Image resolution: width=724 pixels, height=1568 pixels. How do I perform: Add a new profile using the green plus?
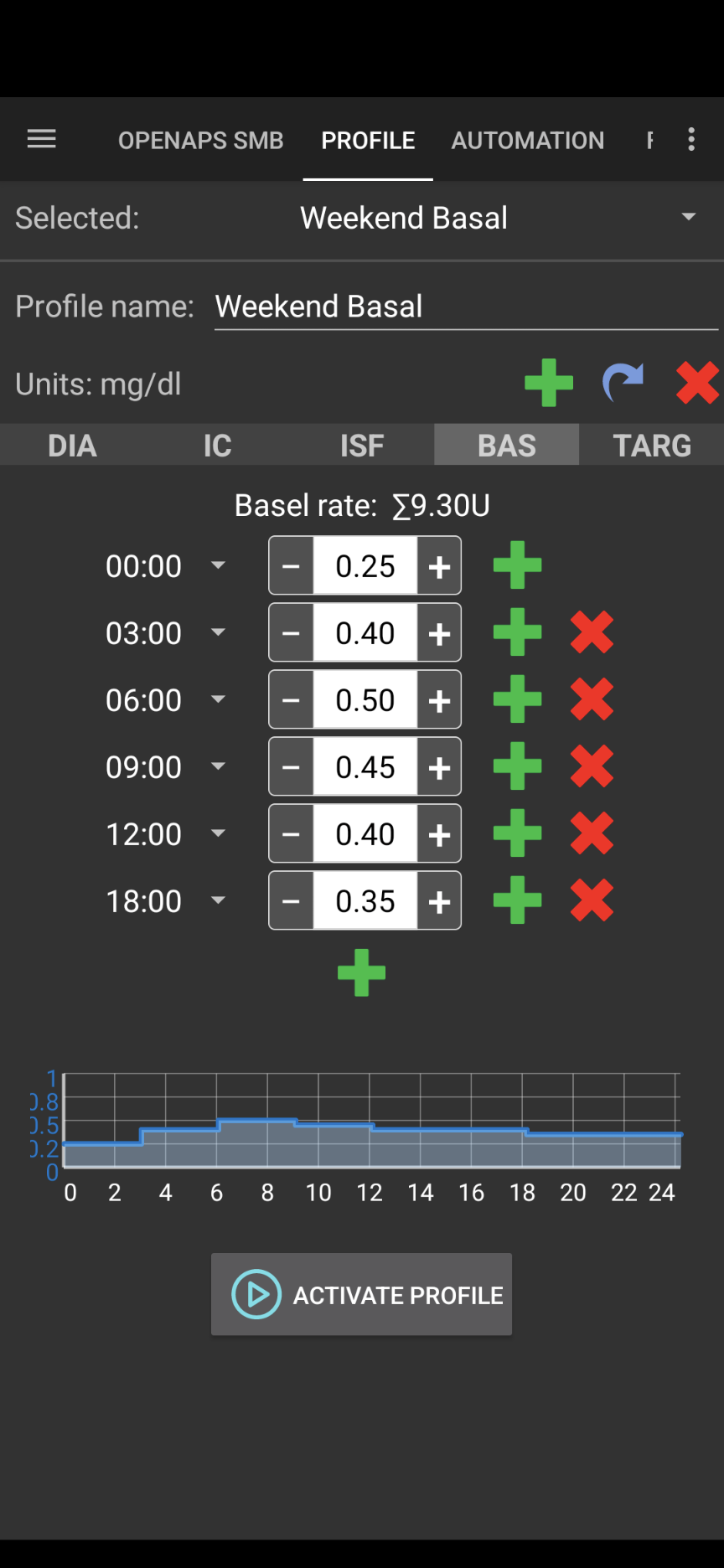[549, 384]
